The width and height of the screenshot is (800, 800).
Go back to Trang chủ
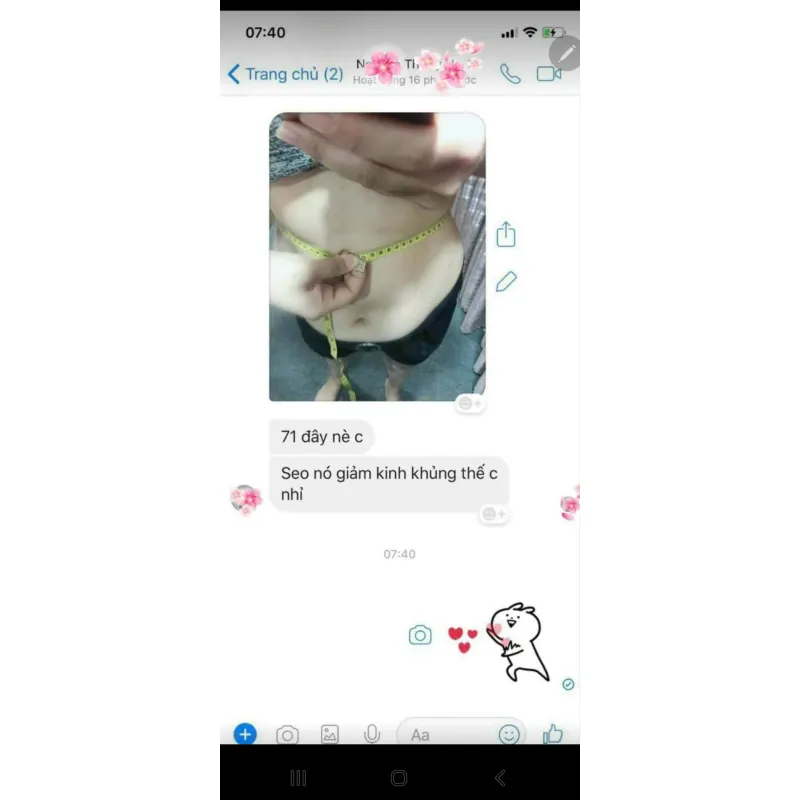pos(285,74)
